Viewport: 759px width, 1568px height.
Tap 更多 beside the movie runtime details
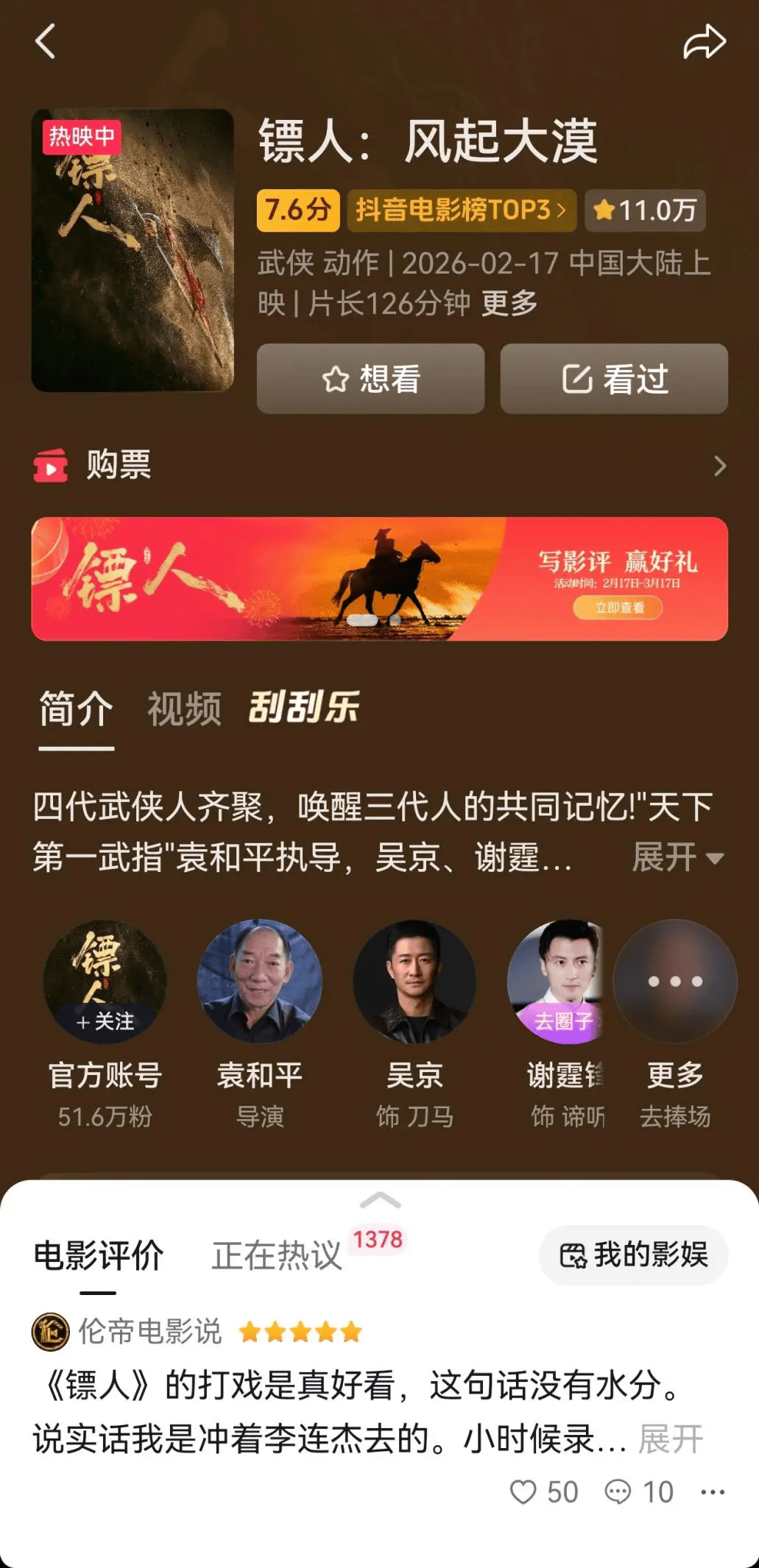509,303
